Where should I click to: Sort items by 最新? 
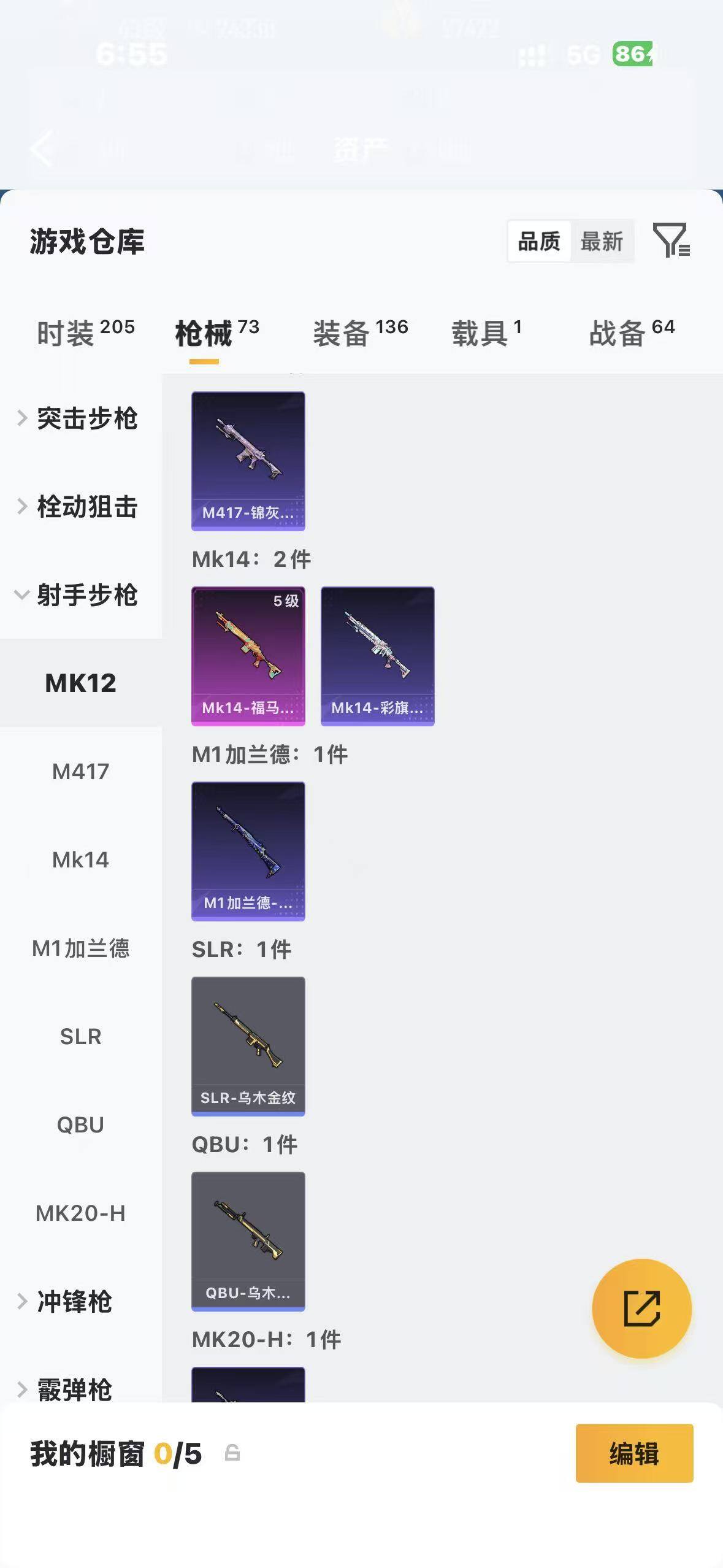point(602,241)
